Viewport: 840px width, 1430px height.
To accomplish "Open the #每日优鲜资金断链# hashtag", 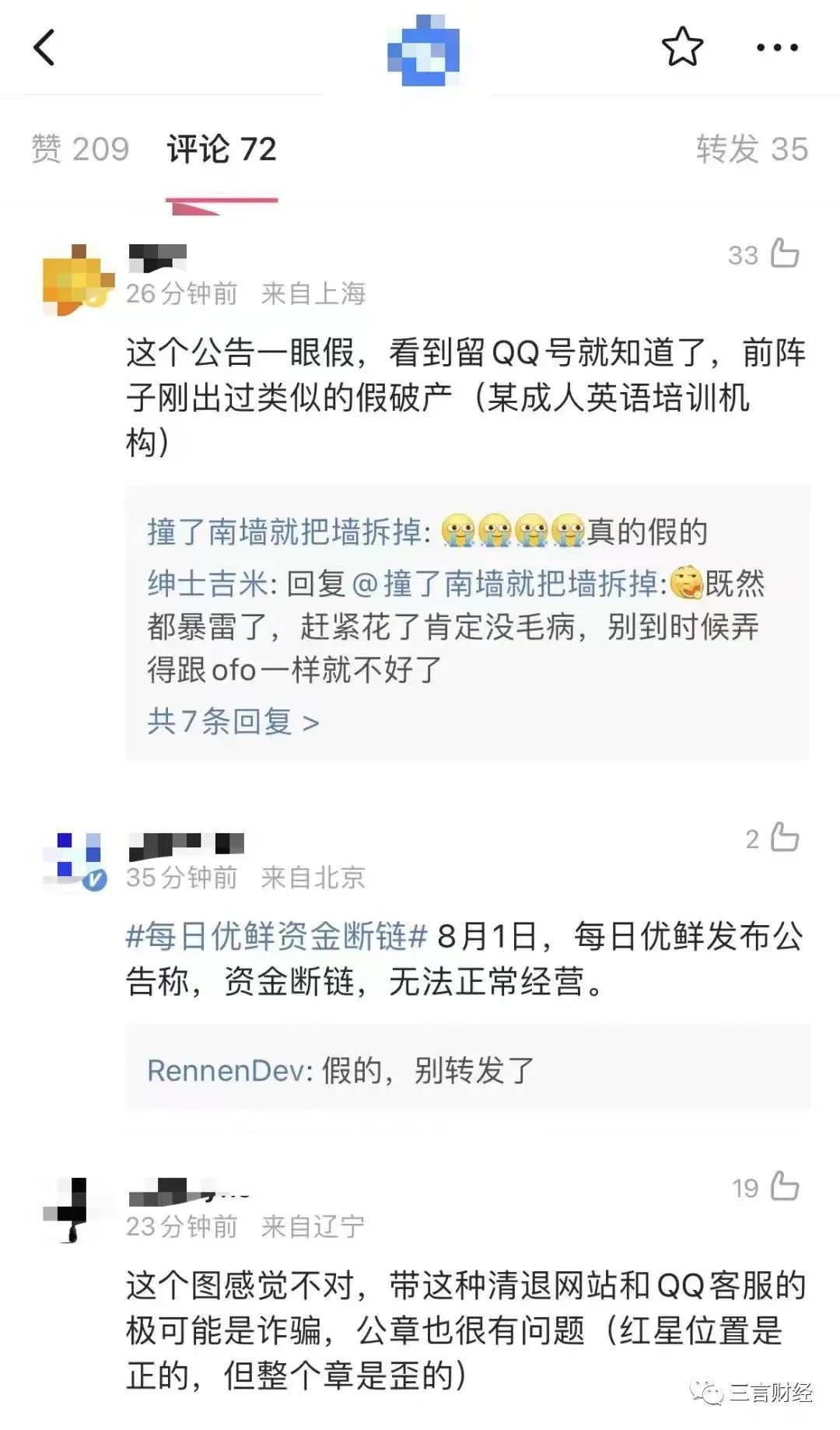I will [276, 936].
